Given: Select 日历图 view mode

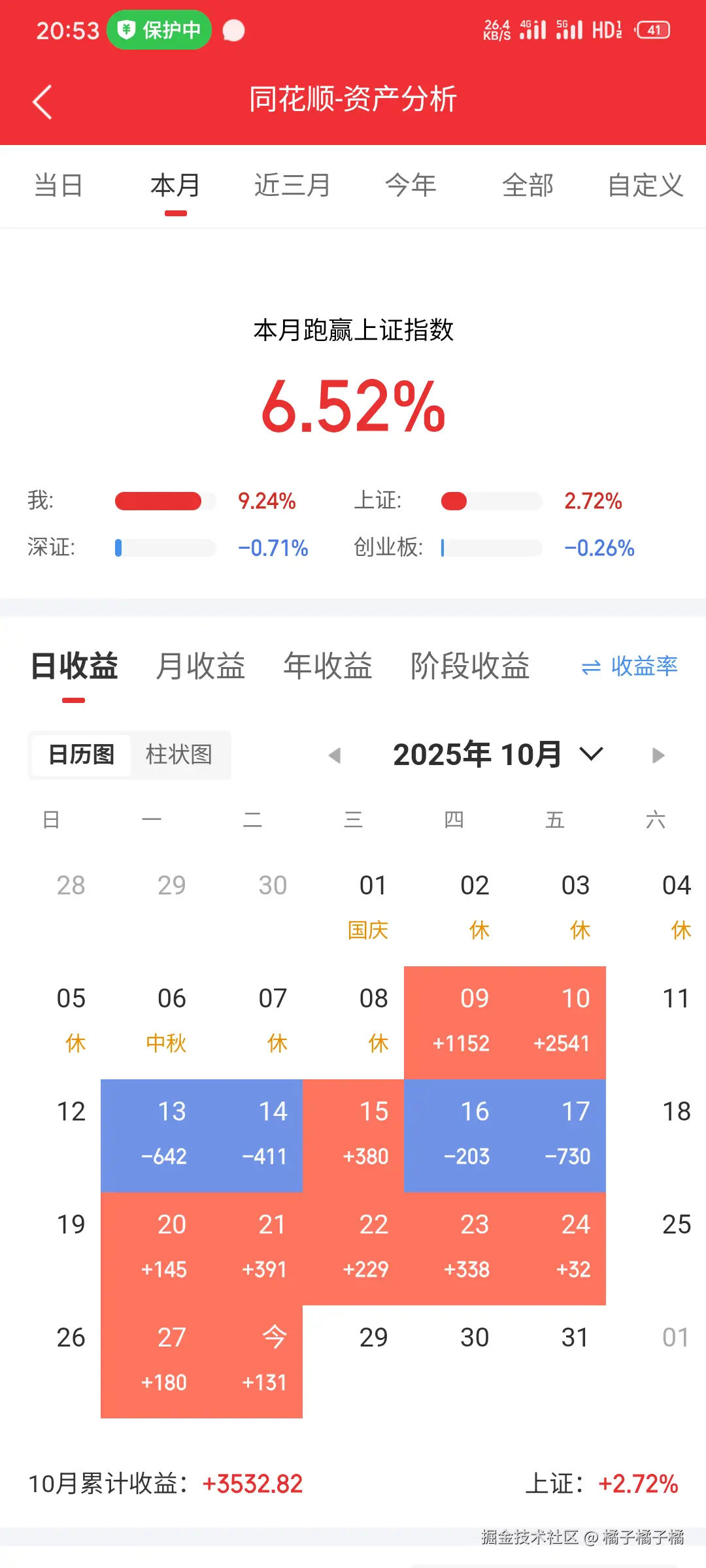Looking at the screenshot, I should [80, 755].
